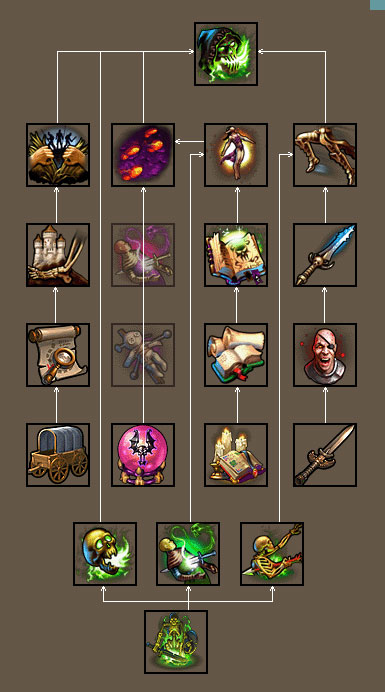Screen dimensions: 385x692
Task: Select the skeleton reaching arm skill
Action: (x=272, y=554)
